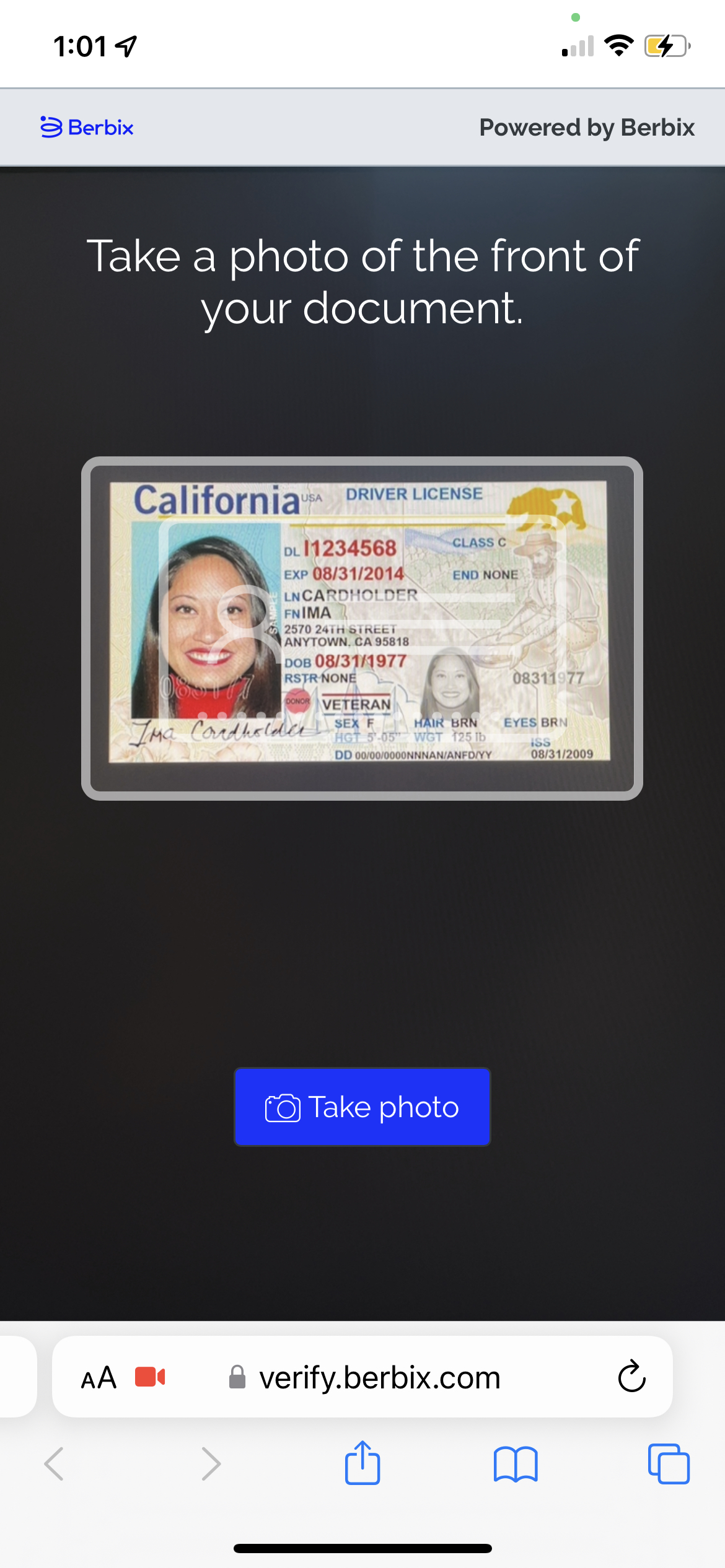Open the AA reader settings
725x1568 pixels.
(99, 1378)
